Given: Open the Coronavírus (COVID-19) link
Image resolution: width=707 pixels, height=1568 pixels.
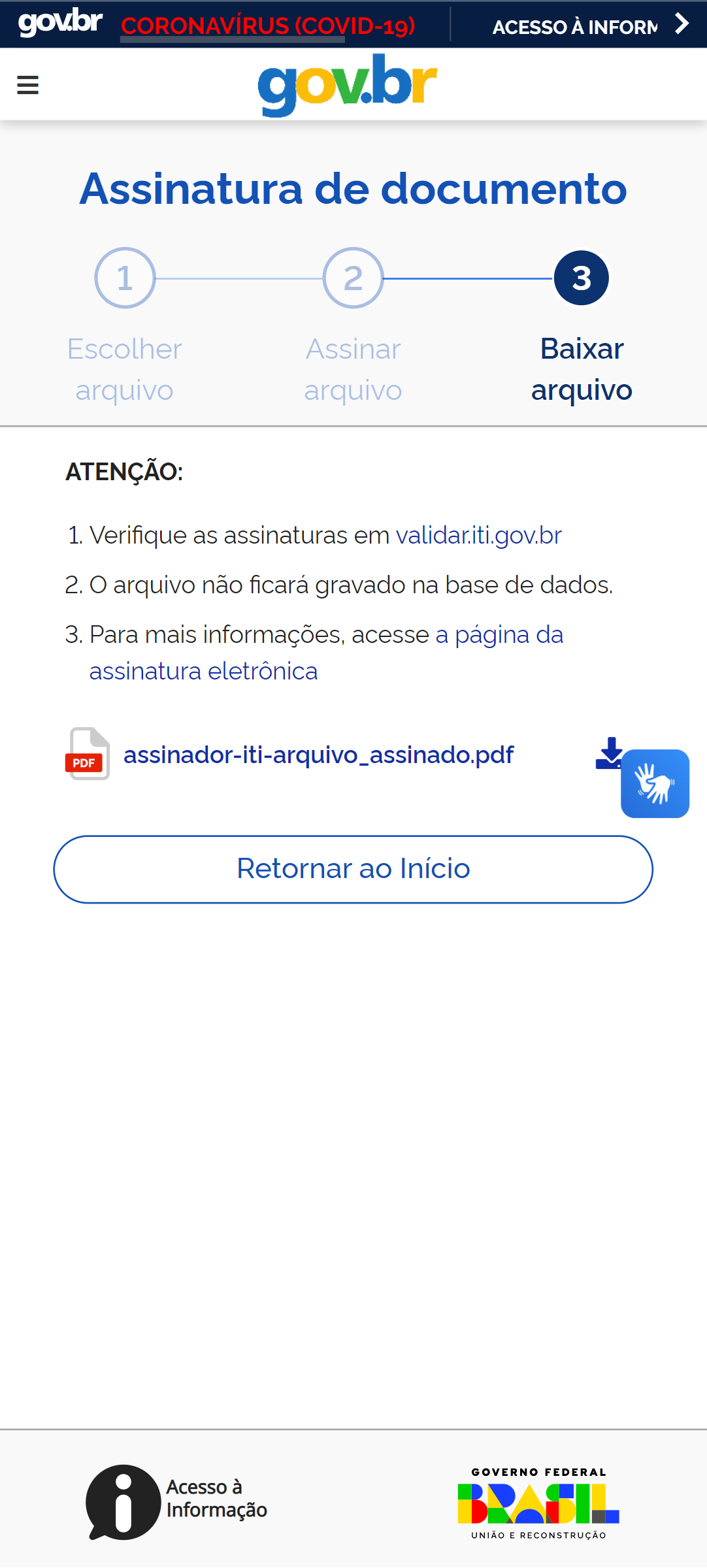Looking at the screenshot, I should [268, 25].
